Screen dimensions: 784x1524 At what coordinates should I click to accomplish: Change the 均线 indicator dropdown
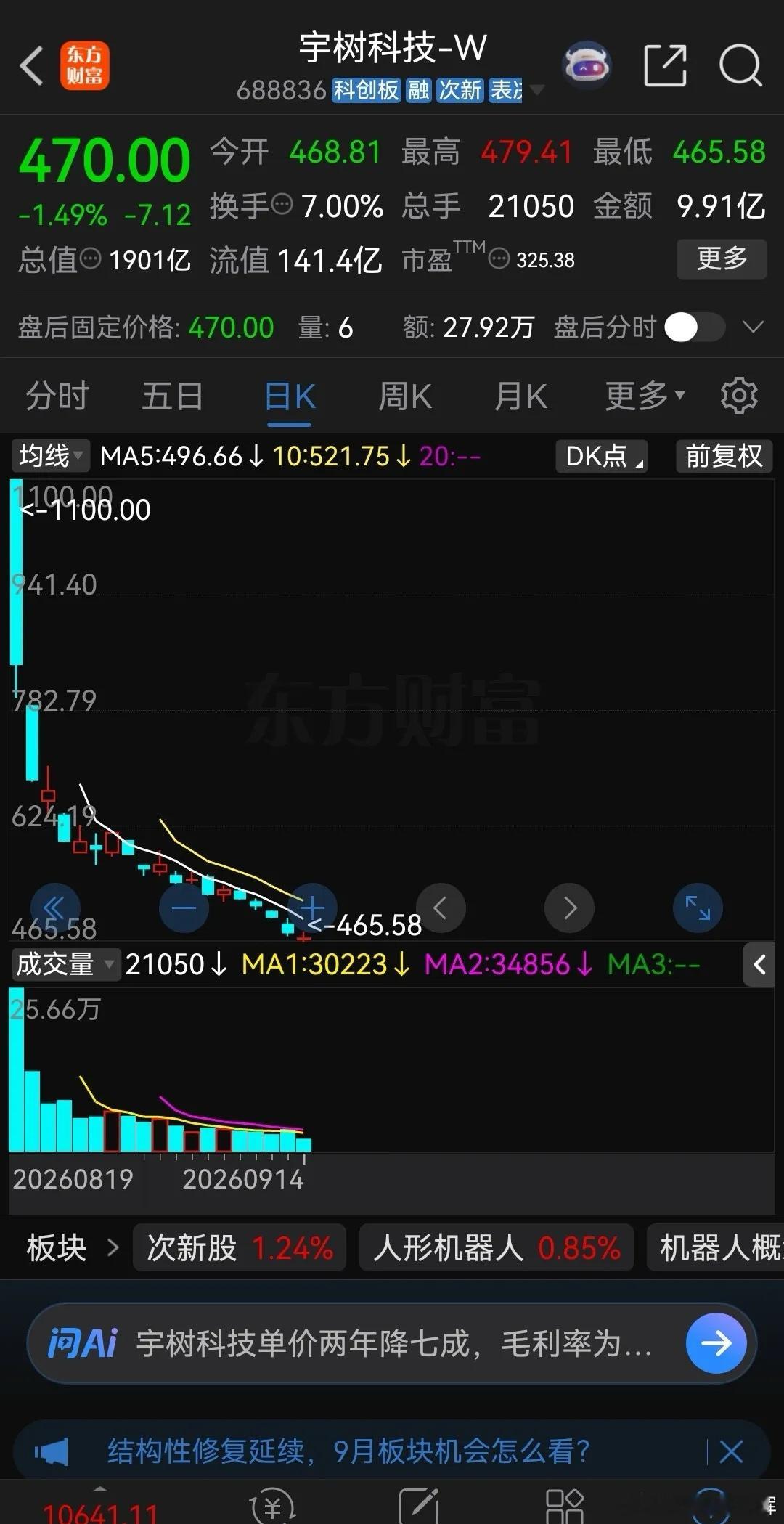click(50, 456)
